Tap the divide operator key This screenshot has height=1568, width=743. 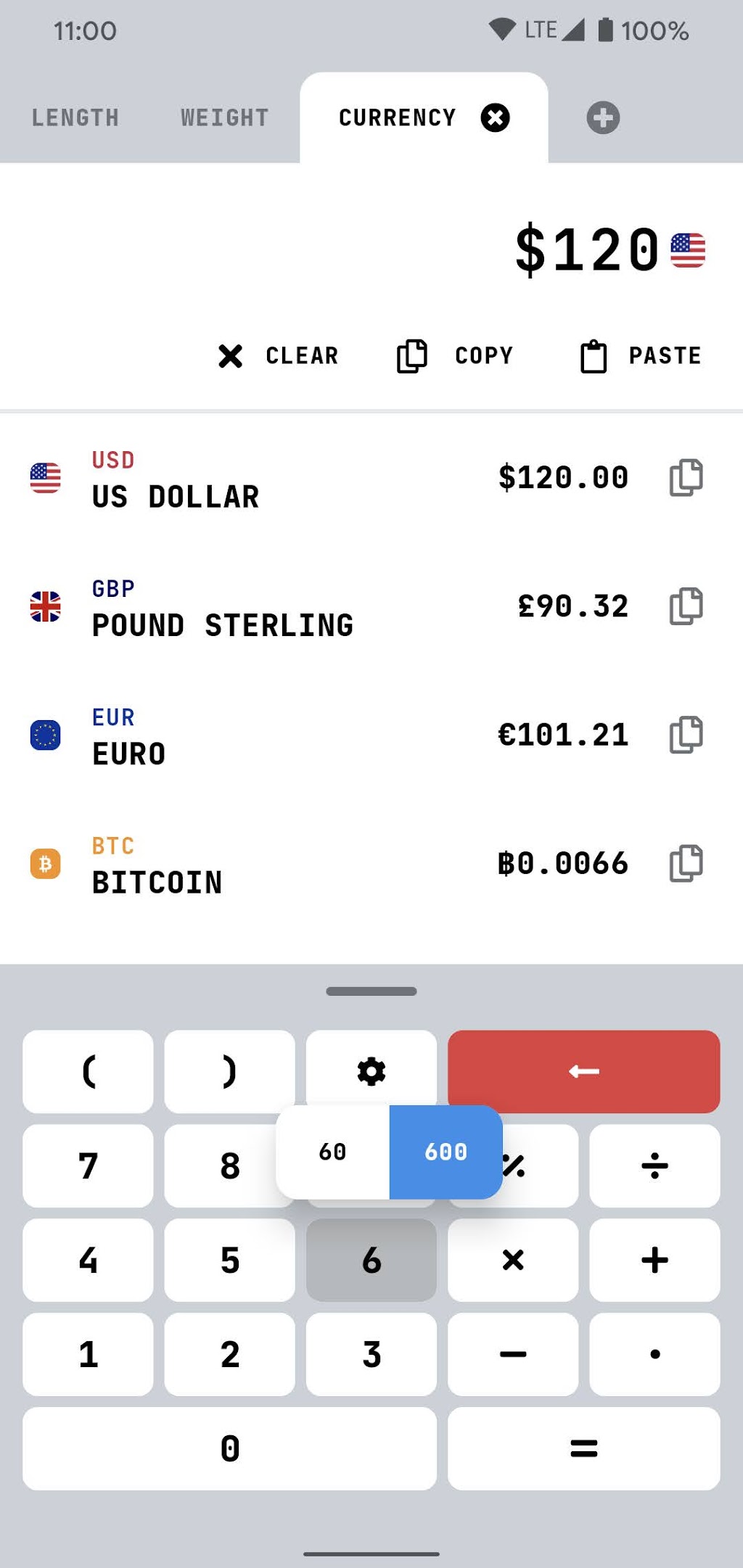pos(654,1165)
